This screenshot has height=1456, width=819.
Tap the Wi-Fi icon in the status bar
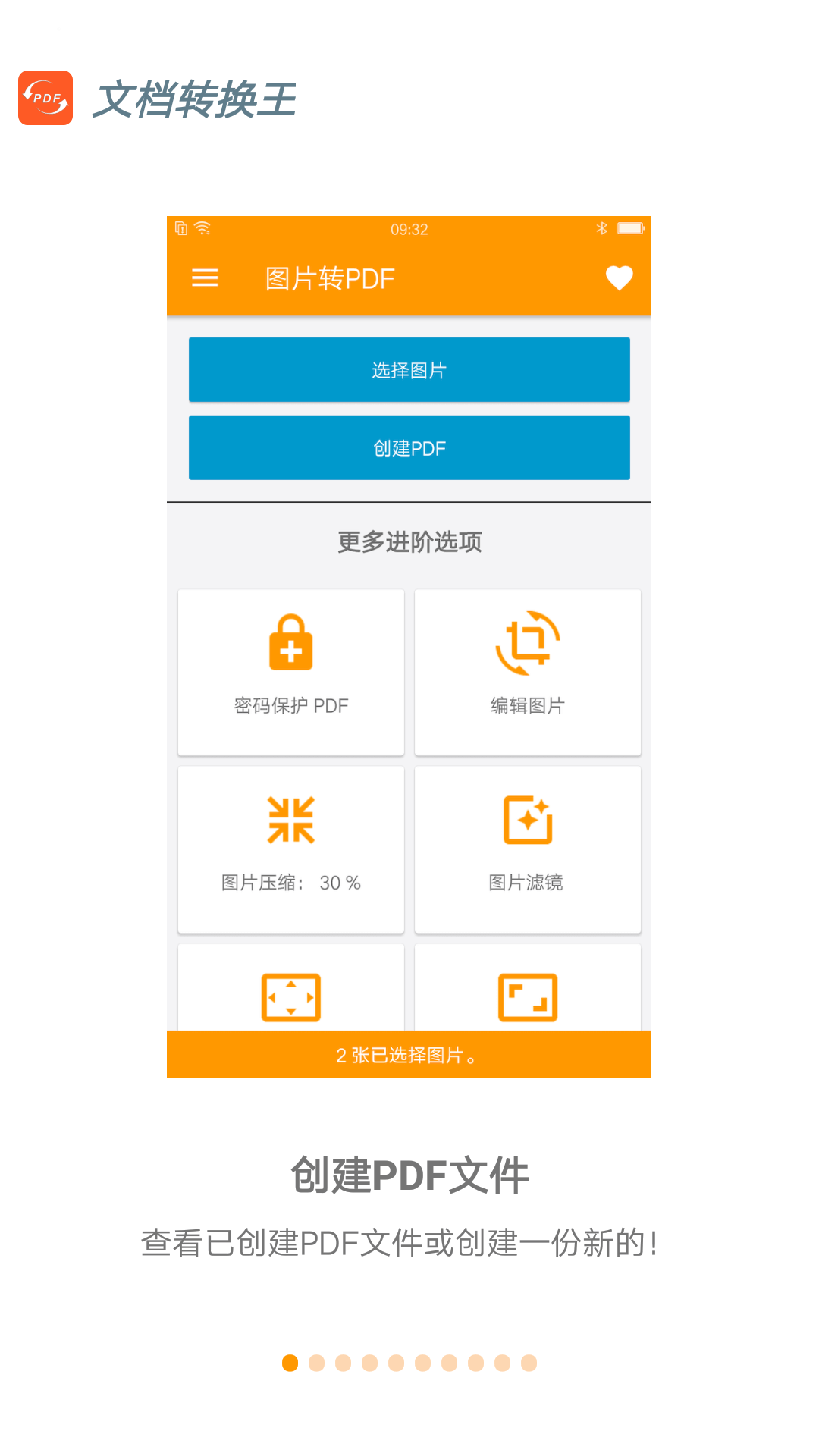click(x=202, y=229)
